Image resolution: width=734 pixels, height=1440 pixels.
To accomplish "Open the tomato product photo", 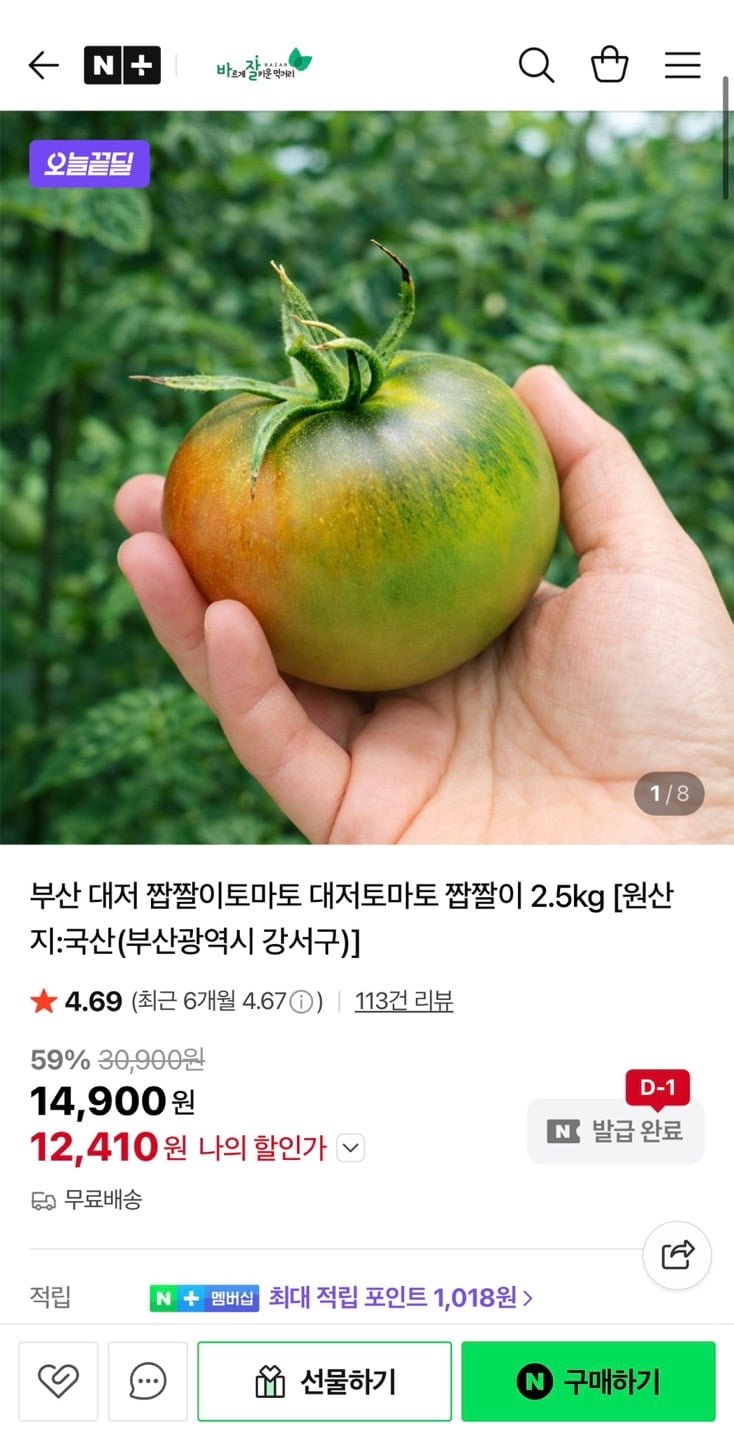I will [366, 480].
